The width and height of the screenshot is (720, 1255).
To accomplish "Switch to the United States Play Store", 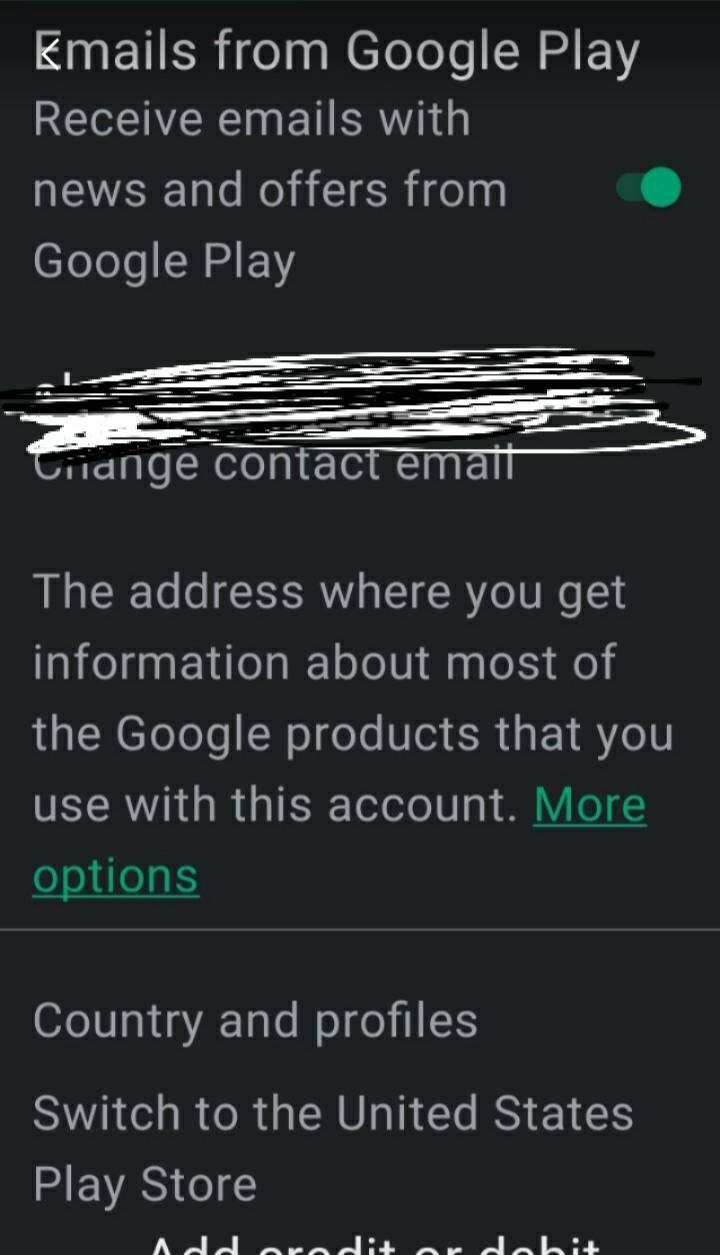I will click(x=332, y=1148).
